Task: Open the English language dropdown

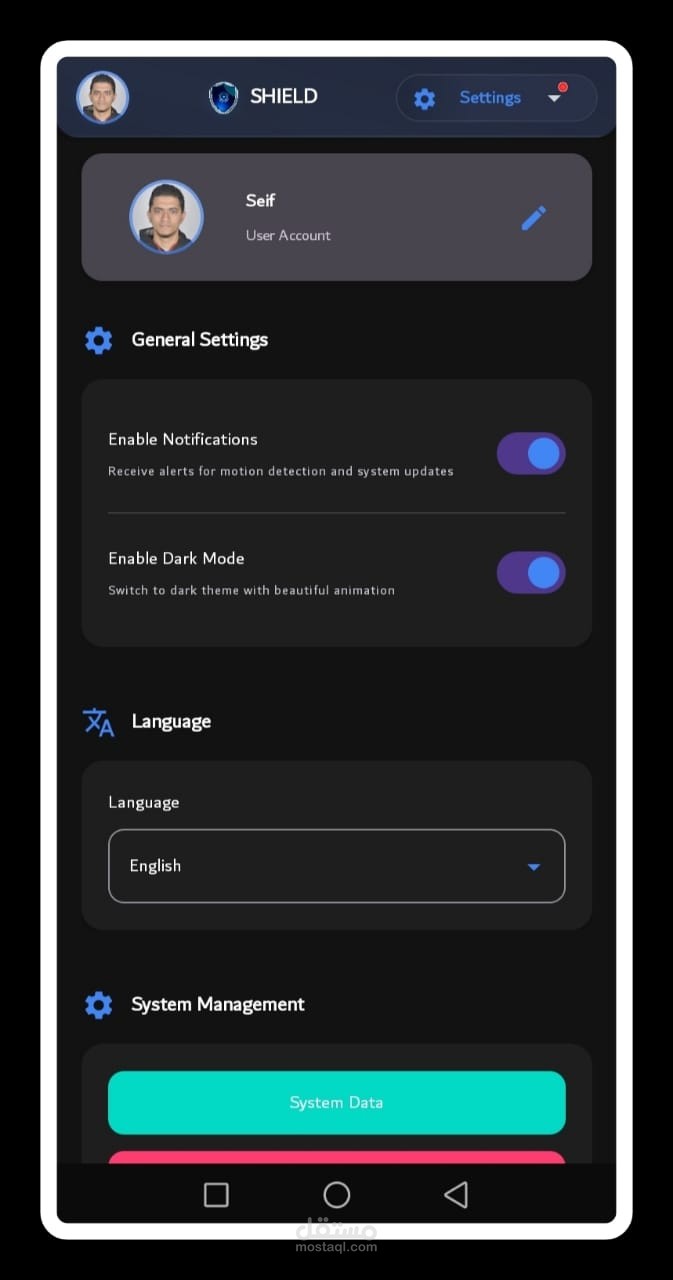Action: coord(337,866)
